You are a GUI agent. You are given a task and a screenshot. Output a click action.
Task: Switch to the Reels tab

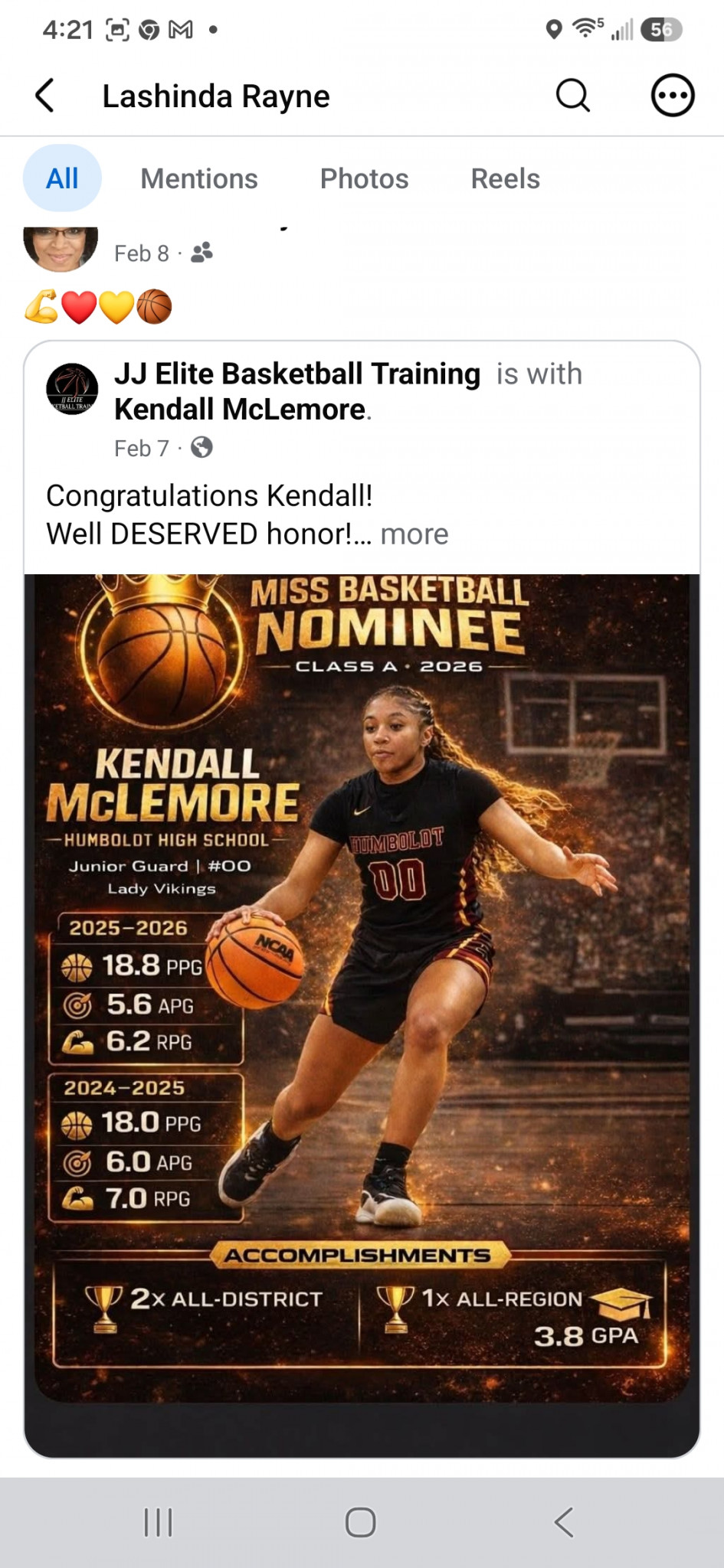[505, 178]
